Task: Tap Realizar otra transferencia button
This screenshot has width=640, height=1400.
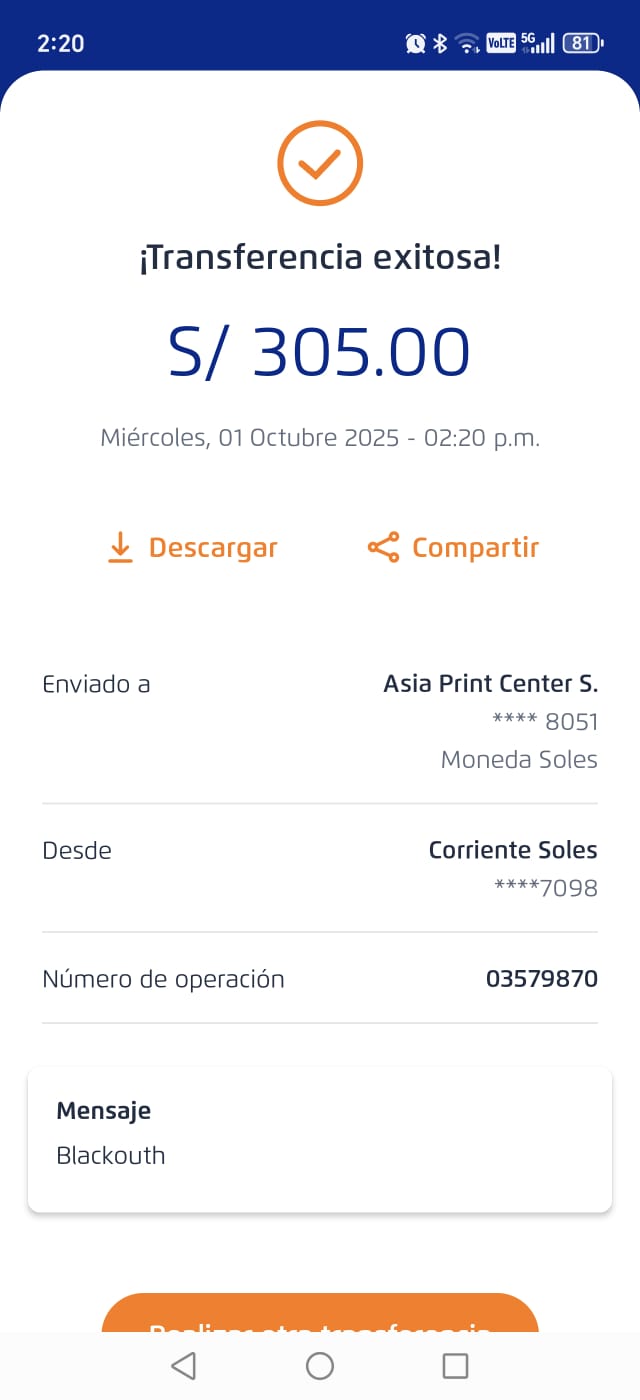Action: pos(320,1314)
